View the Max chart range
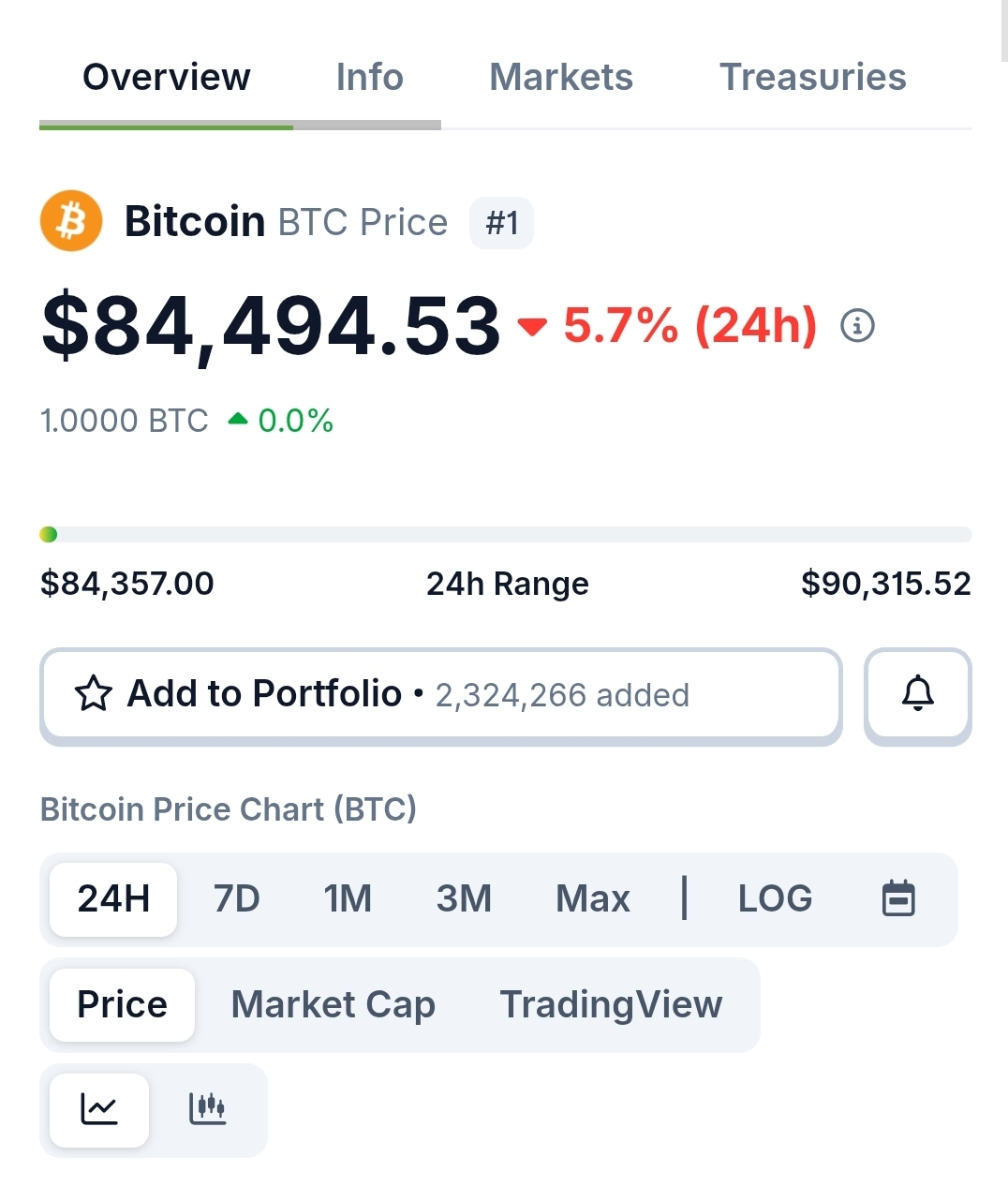 pos(592,899)
